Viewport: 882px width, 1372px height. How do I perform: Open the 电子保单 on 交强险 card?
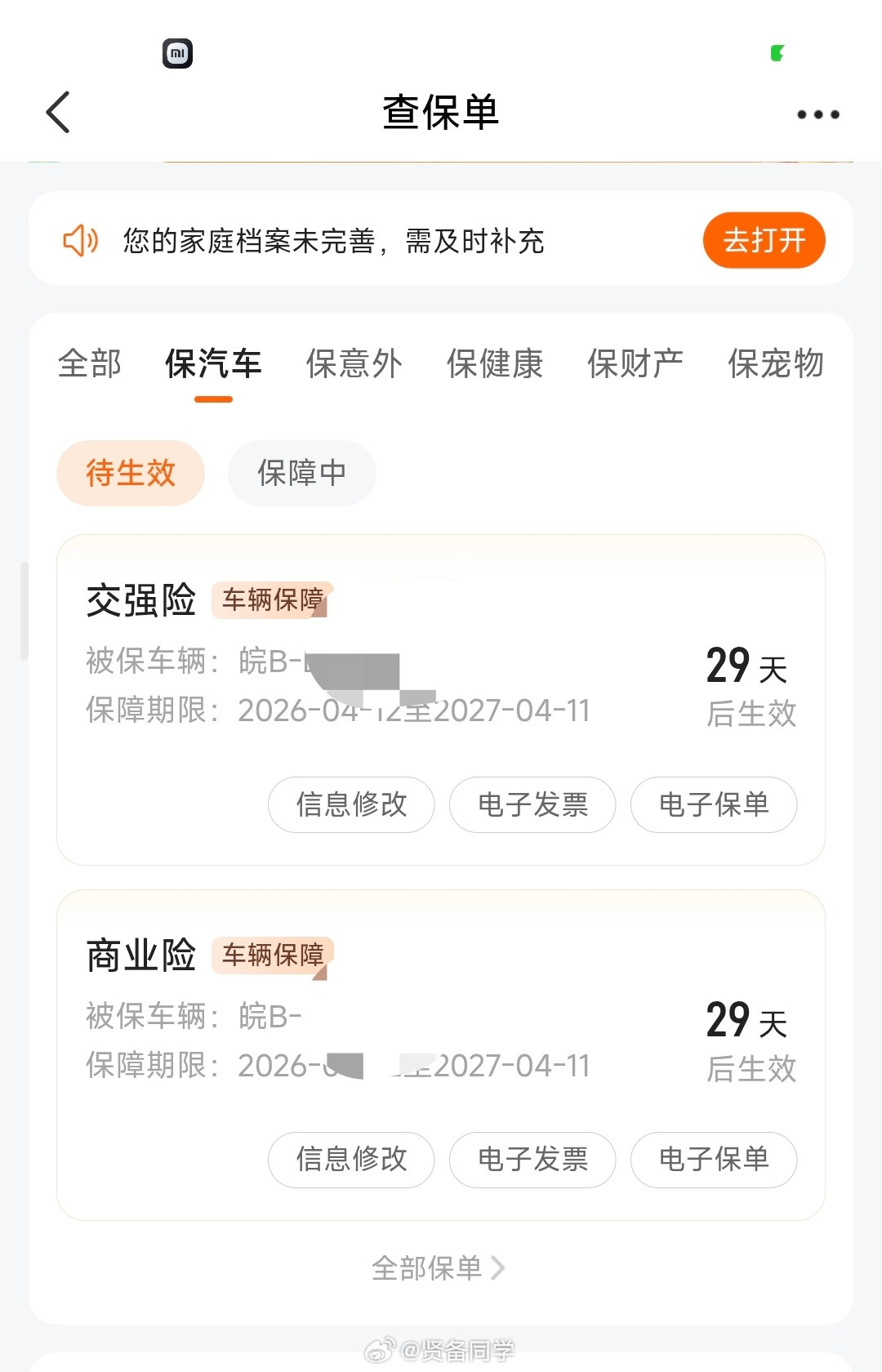click(x=713, y=805)
